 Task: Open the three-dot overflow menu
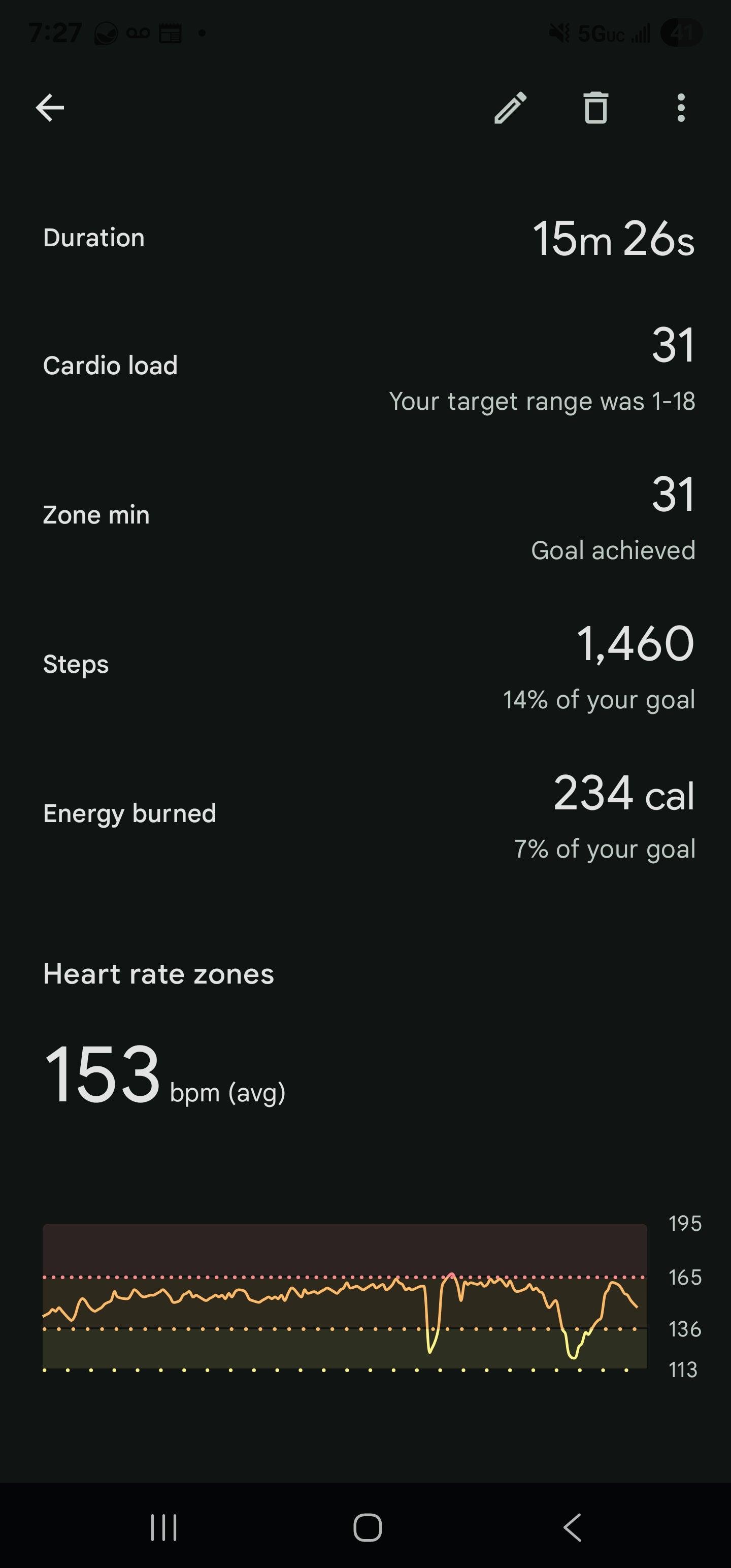680,108
